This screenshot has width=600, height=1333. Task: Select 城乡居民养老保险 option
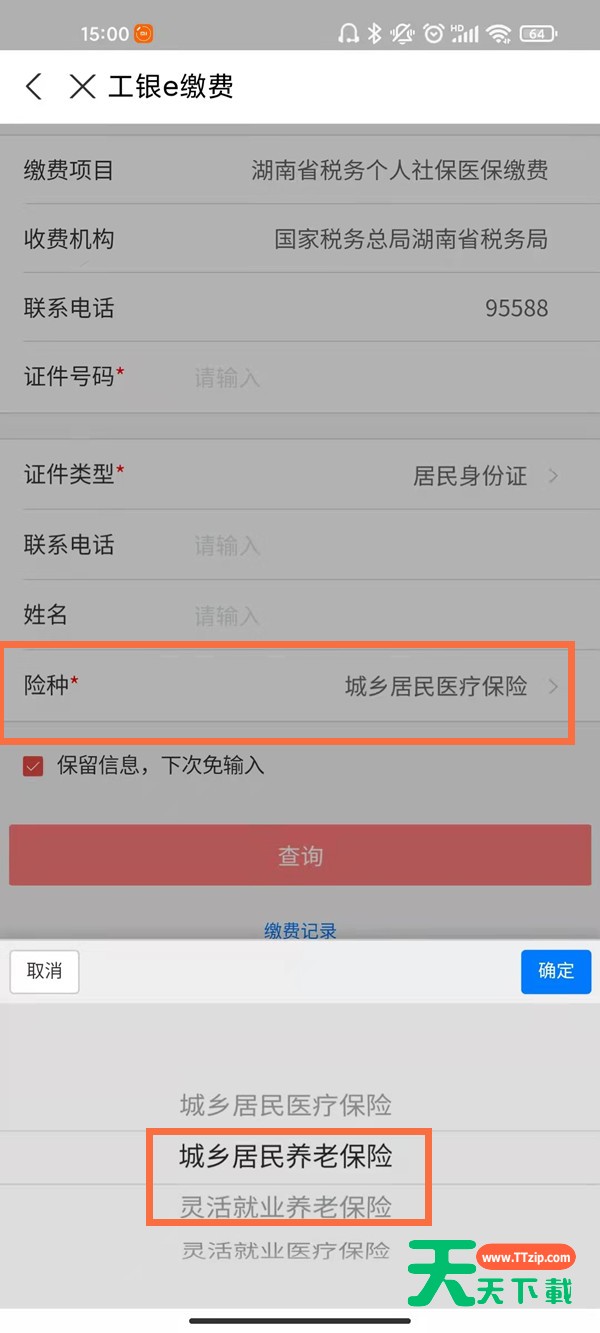coord(286,1157)
